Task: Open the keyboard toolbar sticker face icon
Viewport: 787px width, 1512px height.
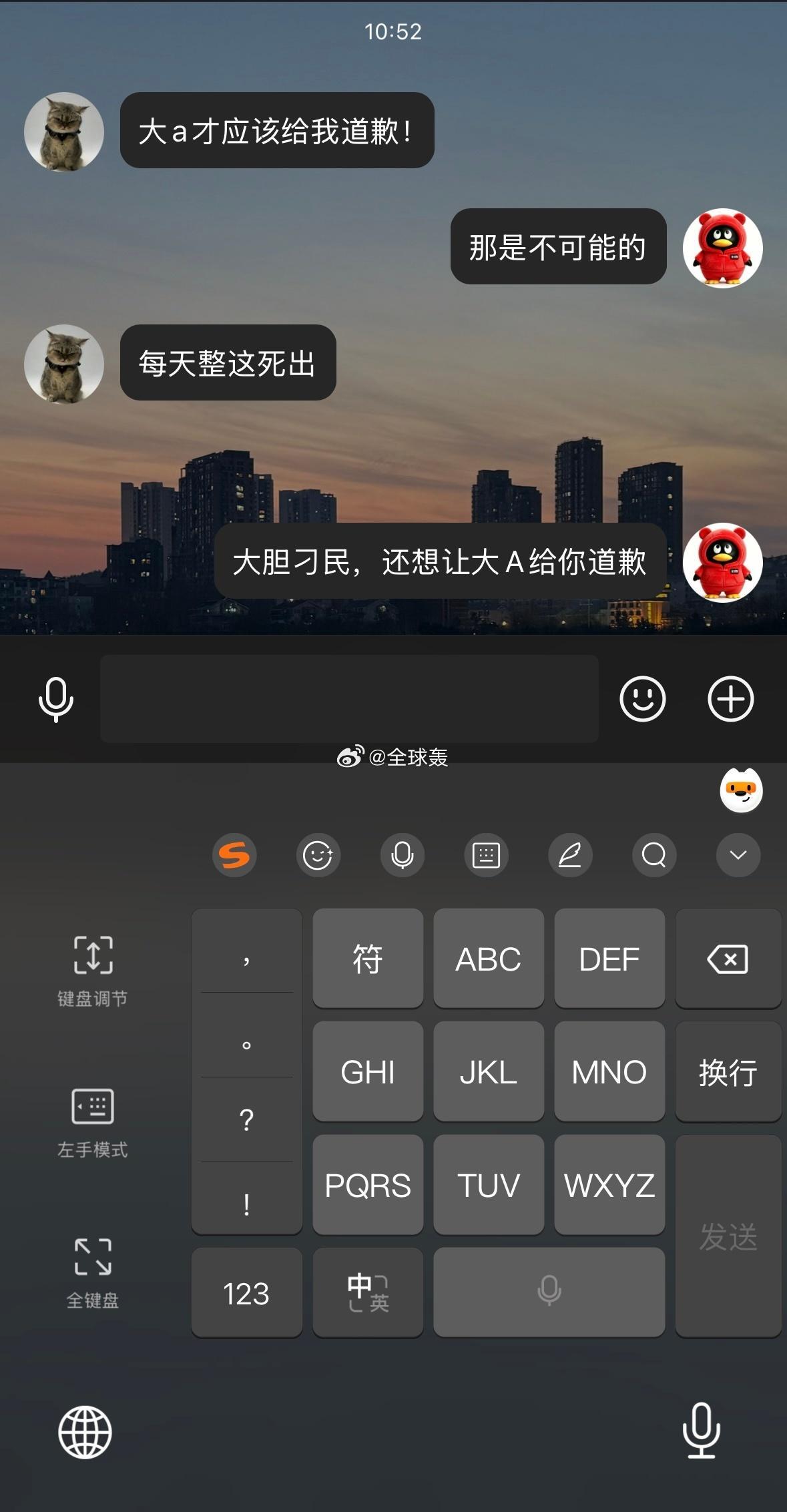Action: coord(318,855)
